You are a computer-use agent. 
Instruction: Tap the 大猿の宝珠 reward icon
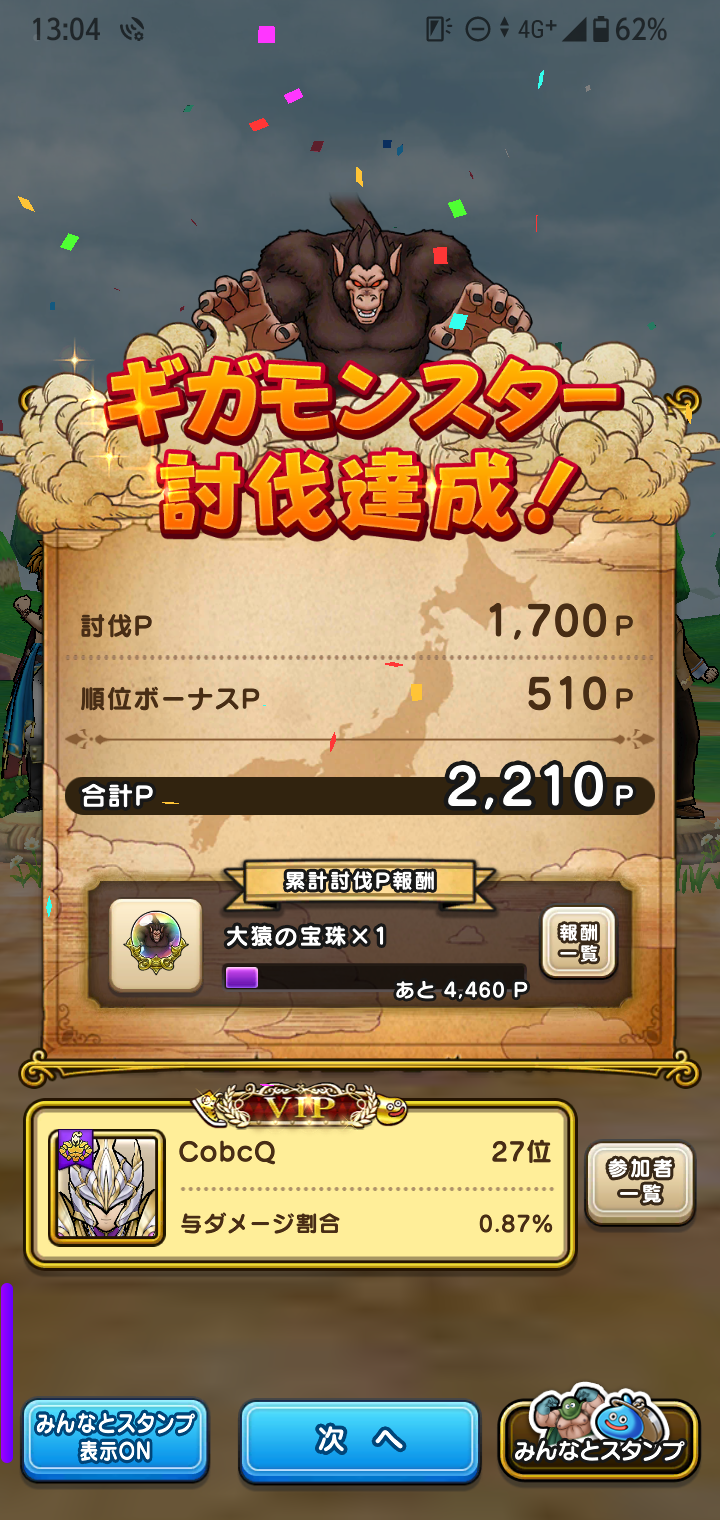(155, 945)
